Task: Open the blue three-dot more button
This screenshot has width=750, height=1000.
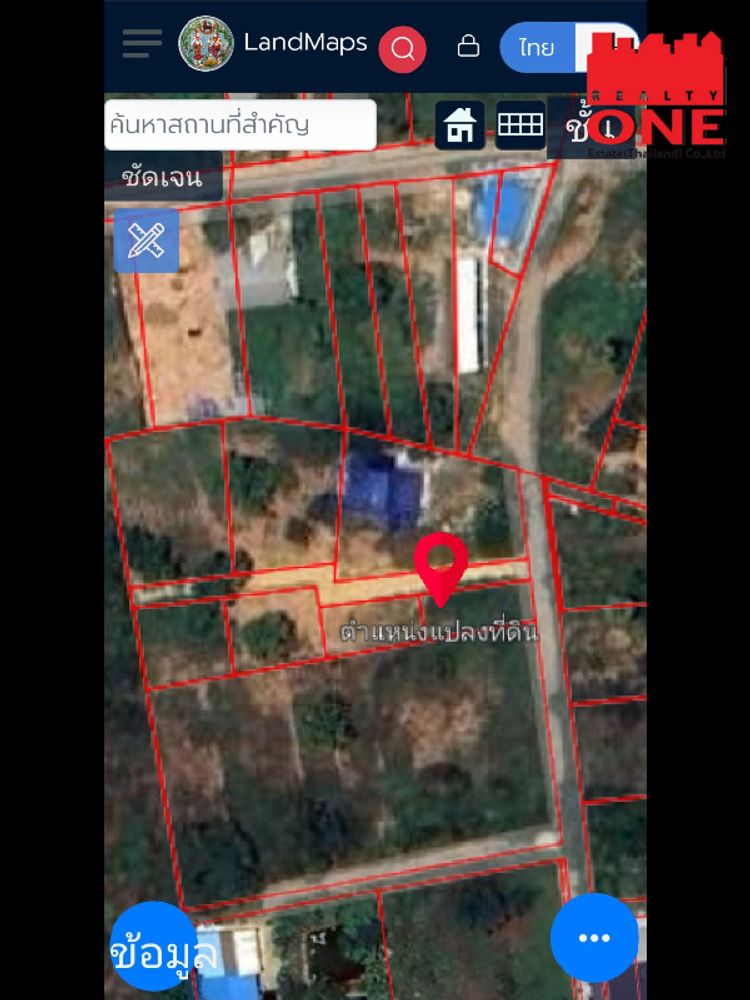Action: 594,937
